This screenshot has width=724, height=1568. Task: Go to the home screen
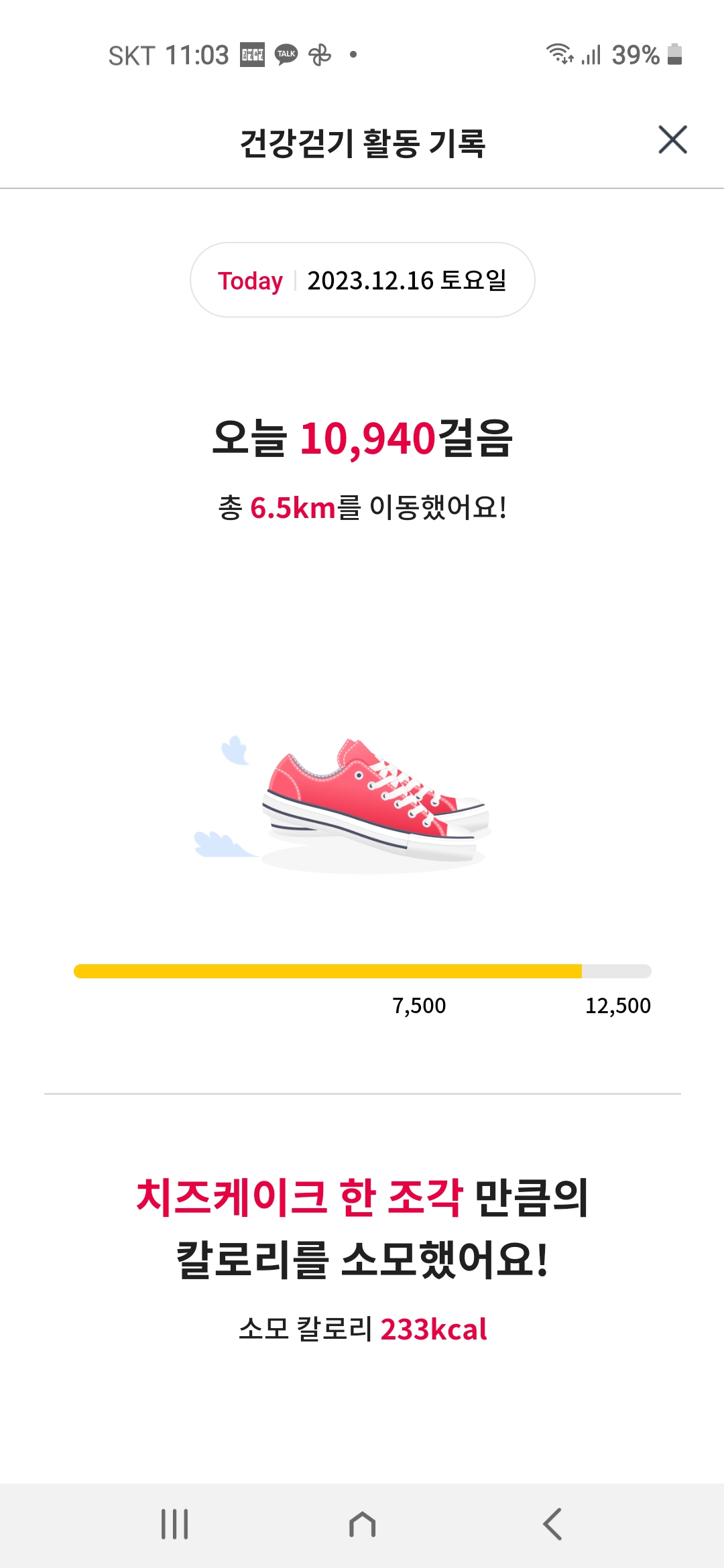(x=362, y=1524)
